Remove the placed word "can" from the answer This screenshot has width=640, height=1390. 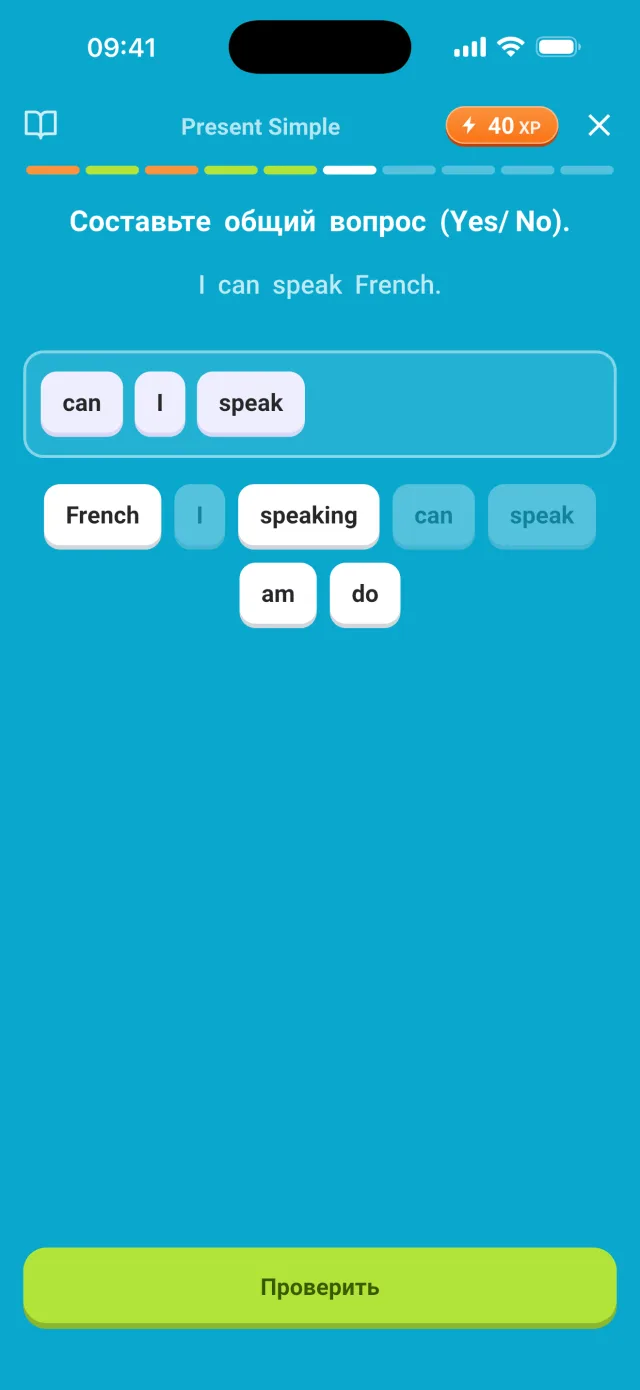click(82, 403)
